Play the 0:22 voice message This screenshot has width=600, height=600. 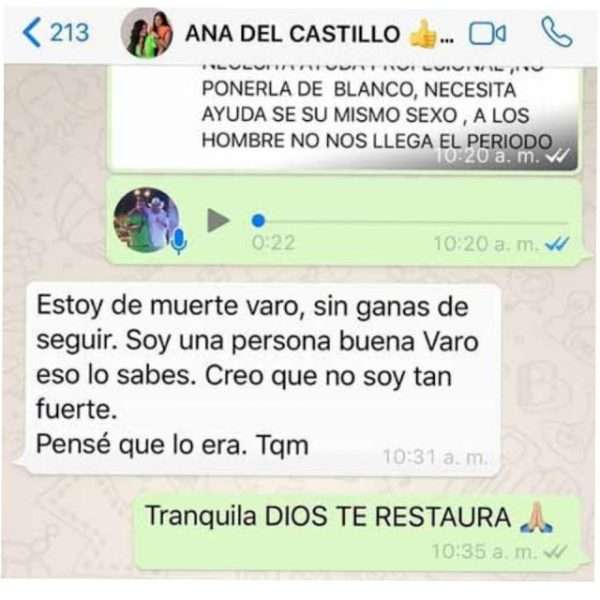point(218,220)
